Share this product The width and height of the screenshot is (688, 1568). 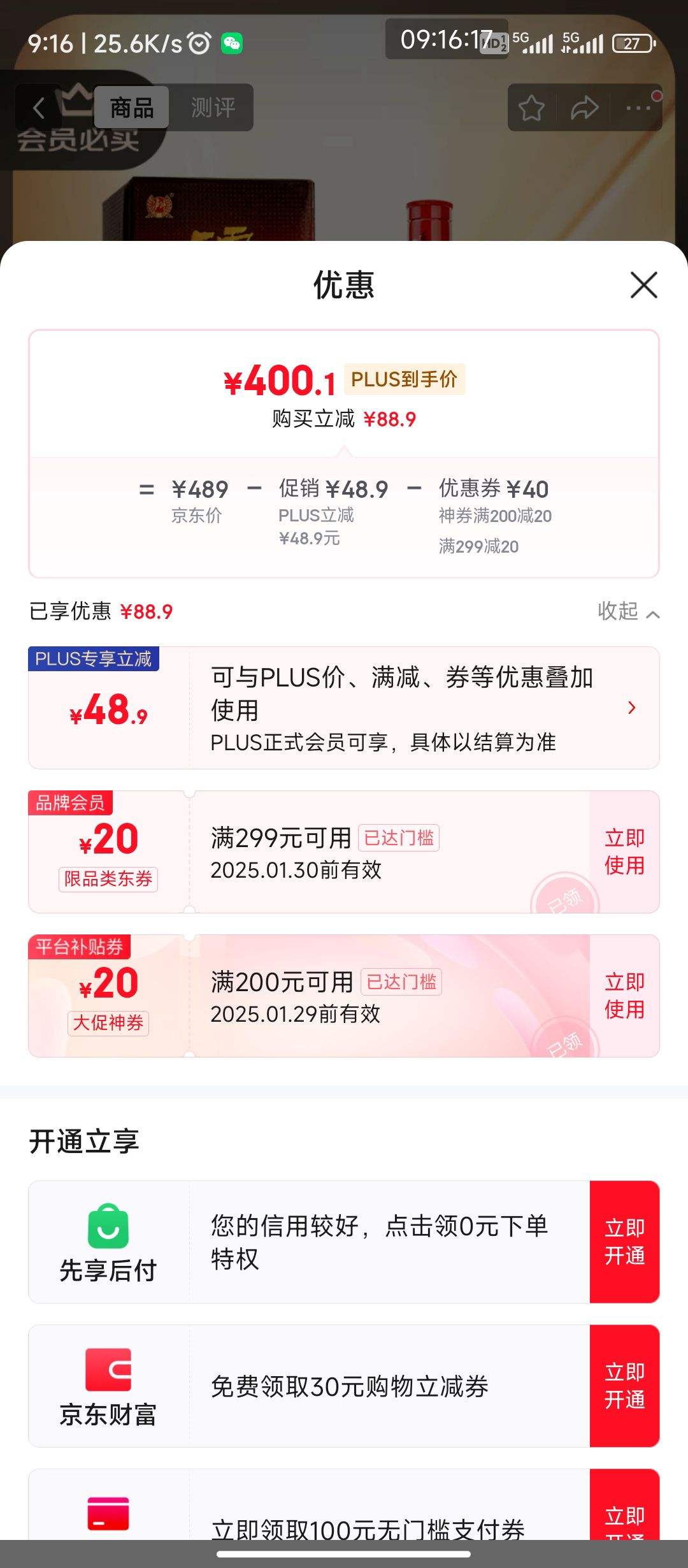point(584,108)
